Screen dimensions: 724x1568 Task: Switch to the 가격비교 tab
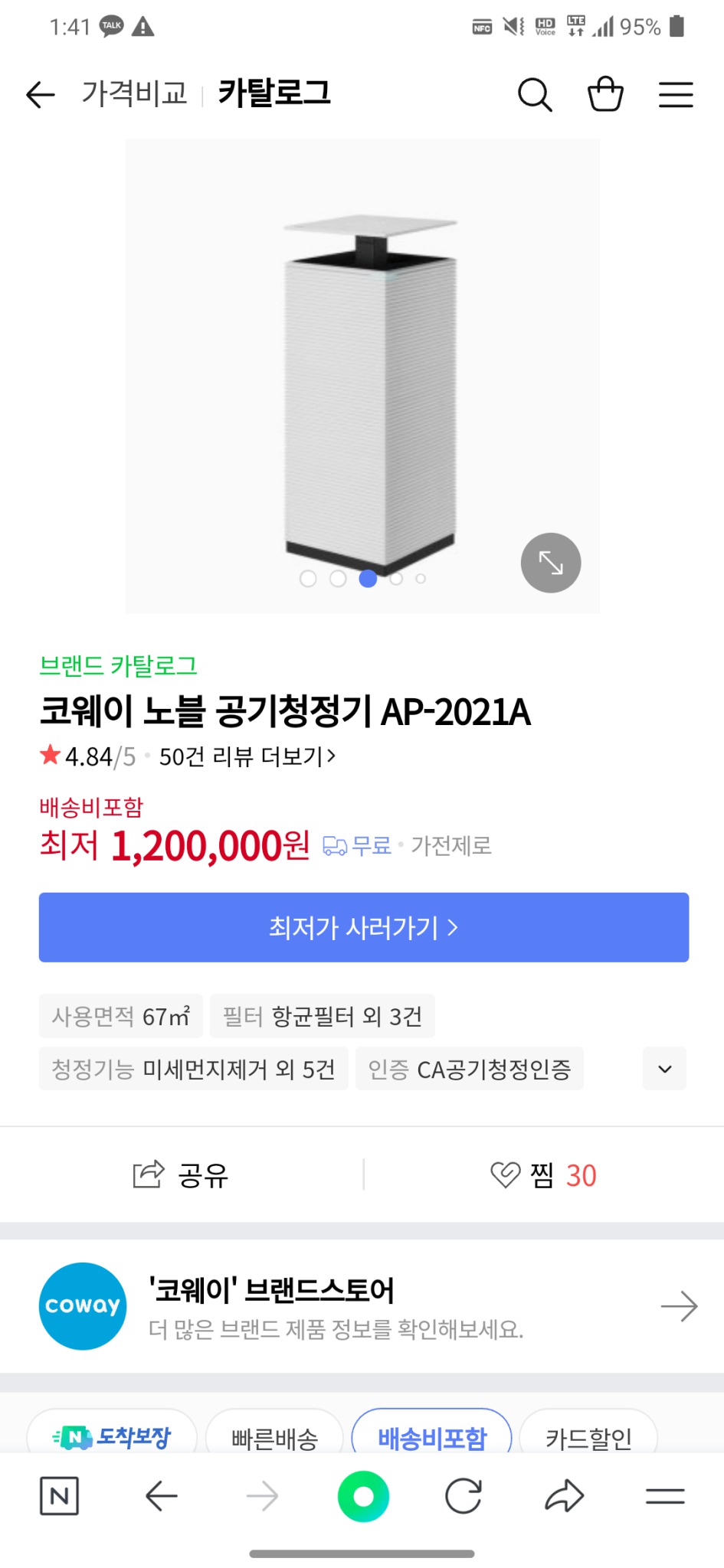click(x=134, y=93)
